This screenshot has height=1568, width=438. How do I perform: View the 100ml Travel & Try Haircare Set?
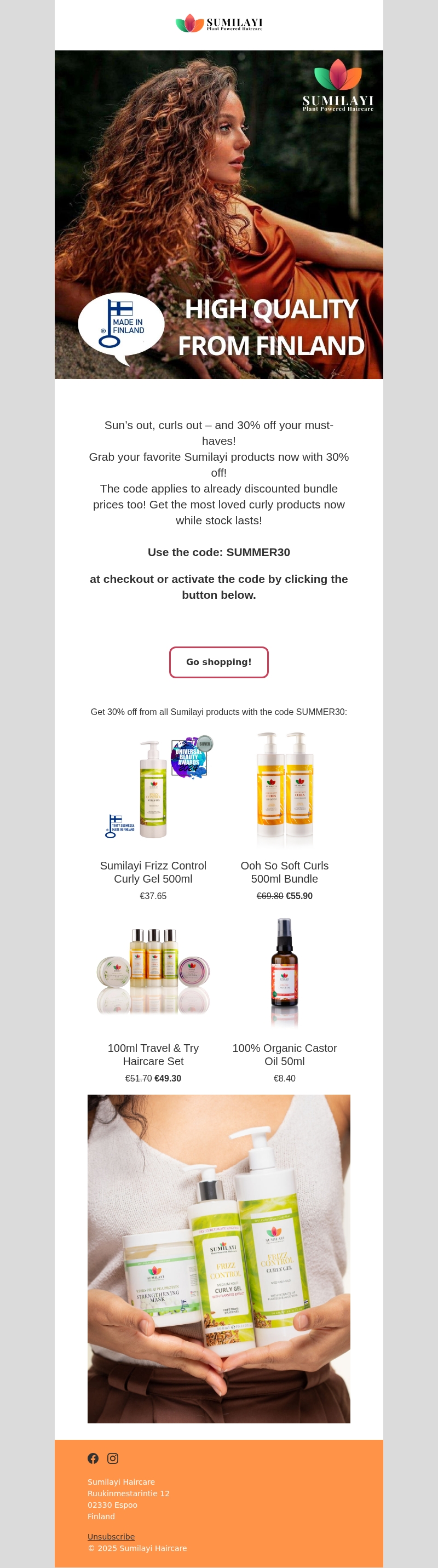coord(153,1054)
